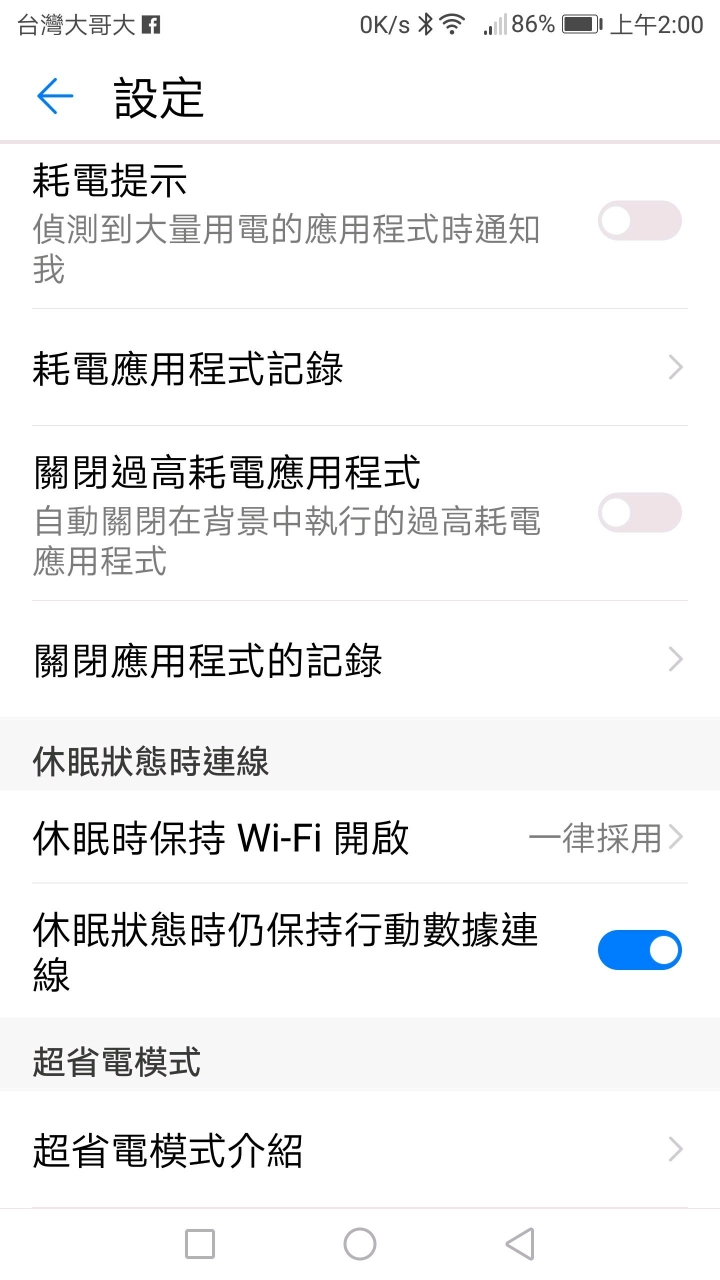Tap the system home button

pos(360,1244)
